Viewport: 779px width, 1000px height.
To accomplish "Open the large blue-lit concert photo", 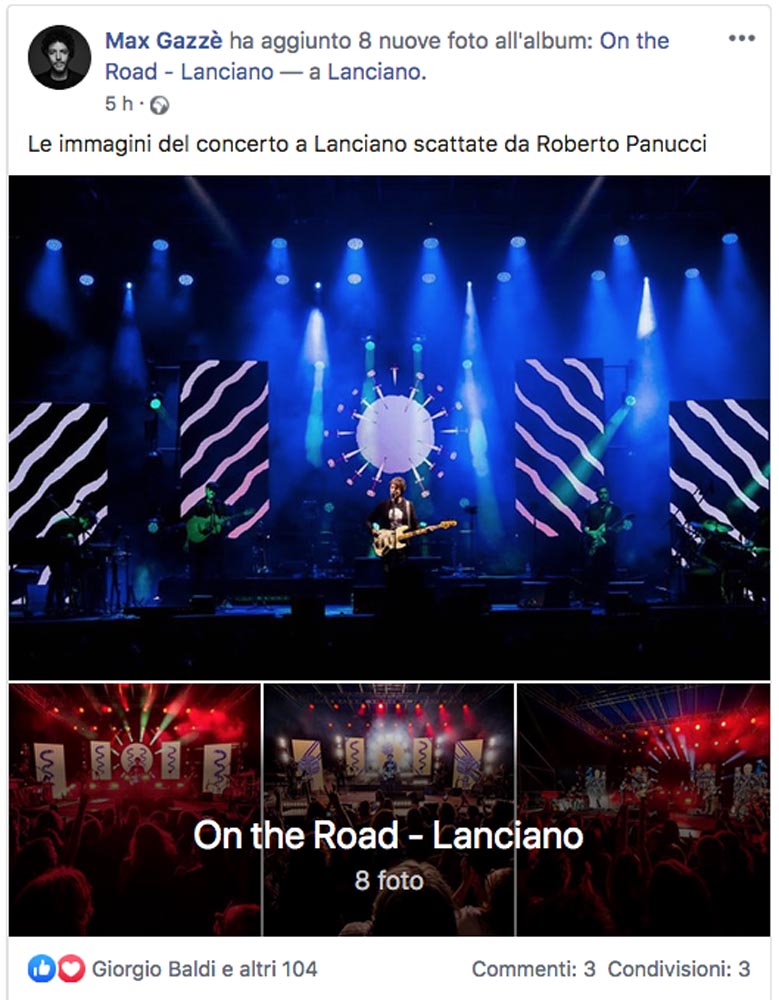I will pos(389,428).
